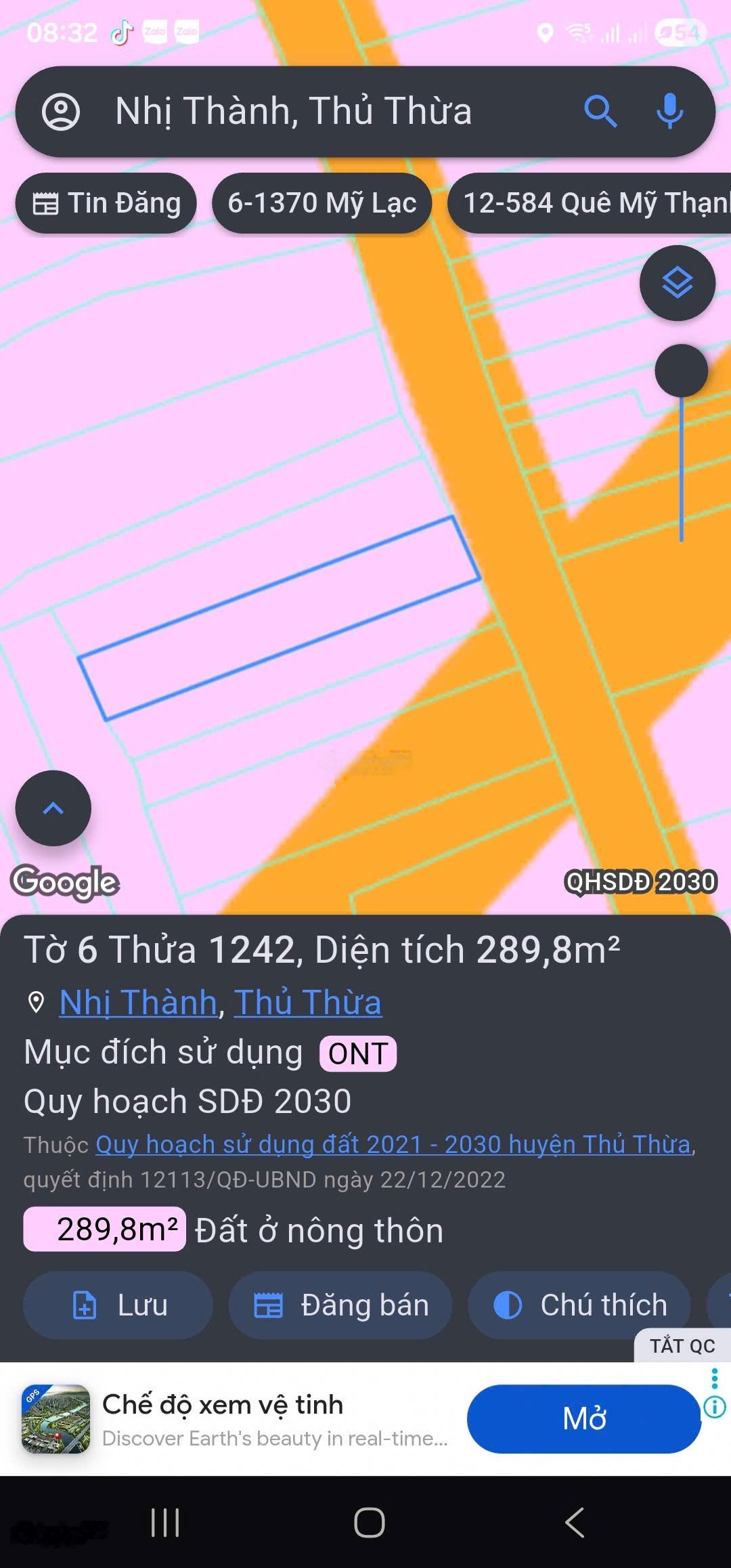
Task: Switch to the Tin Đăng tab
Action: pyautogui.click(x=107, y=203)
